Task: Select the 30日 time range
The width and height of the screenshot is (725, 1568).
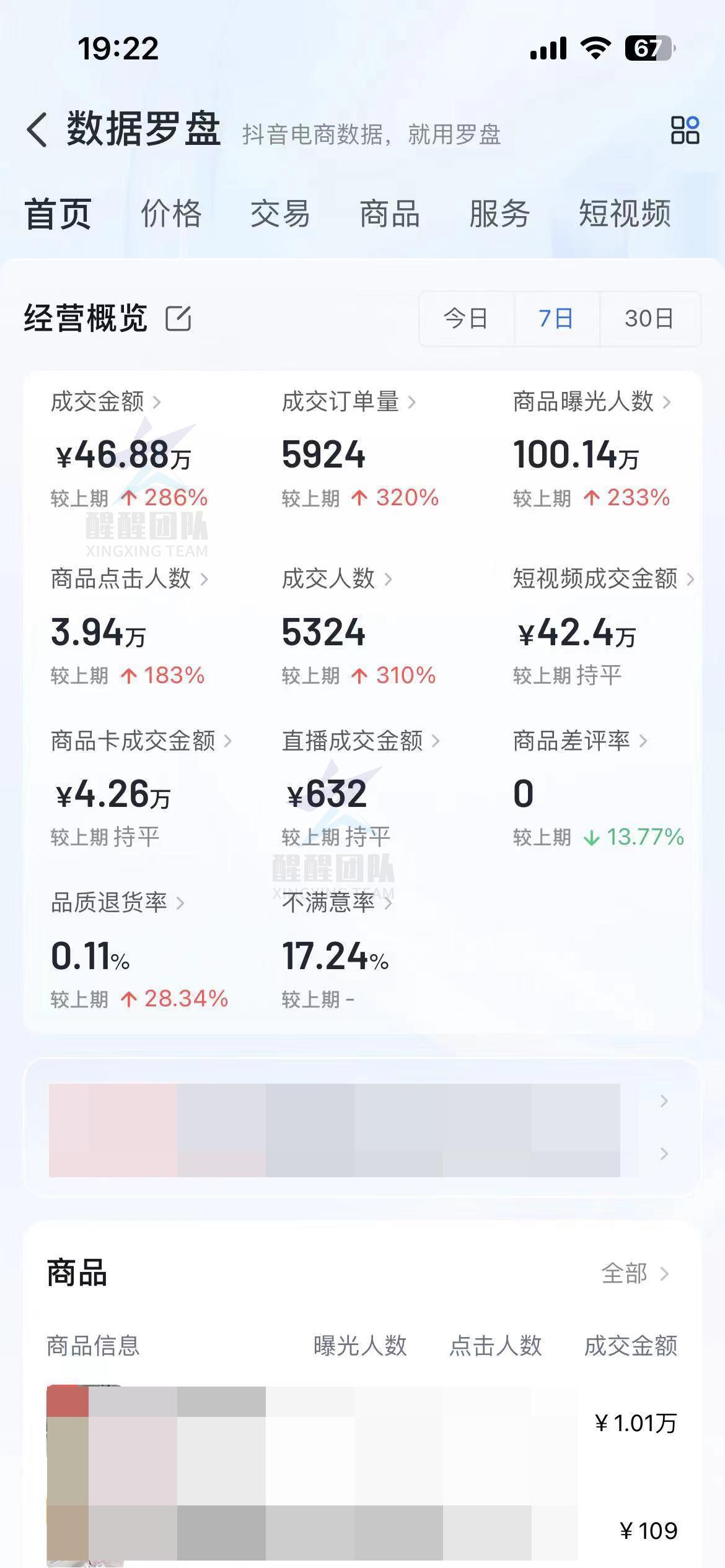Action: coord(649,318)
